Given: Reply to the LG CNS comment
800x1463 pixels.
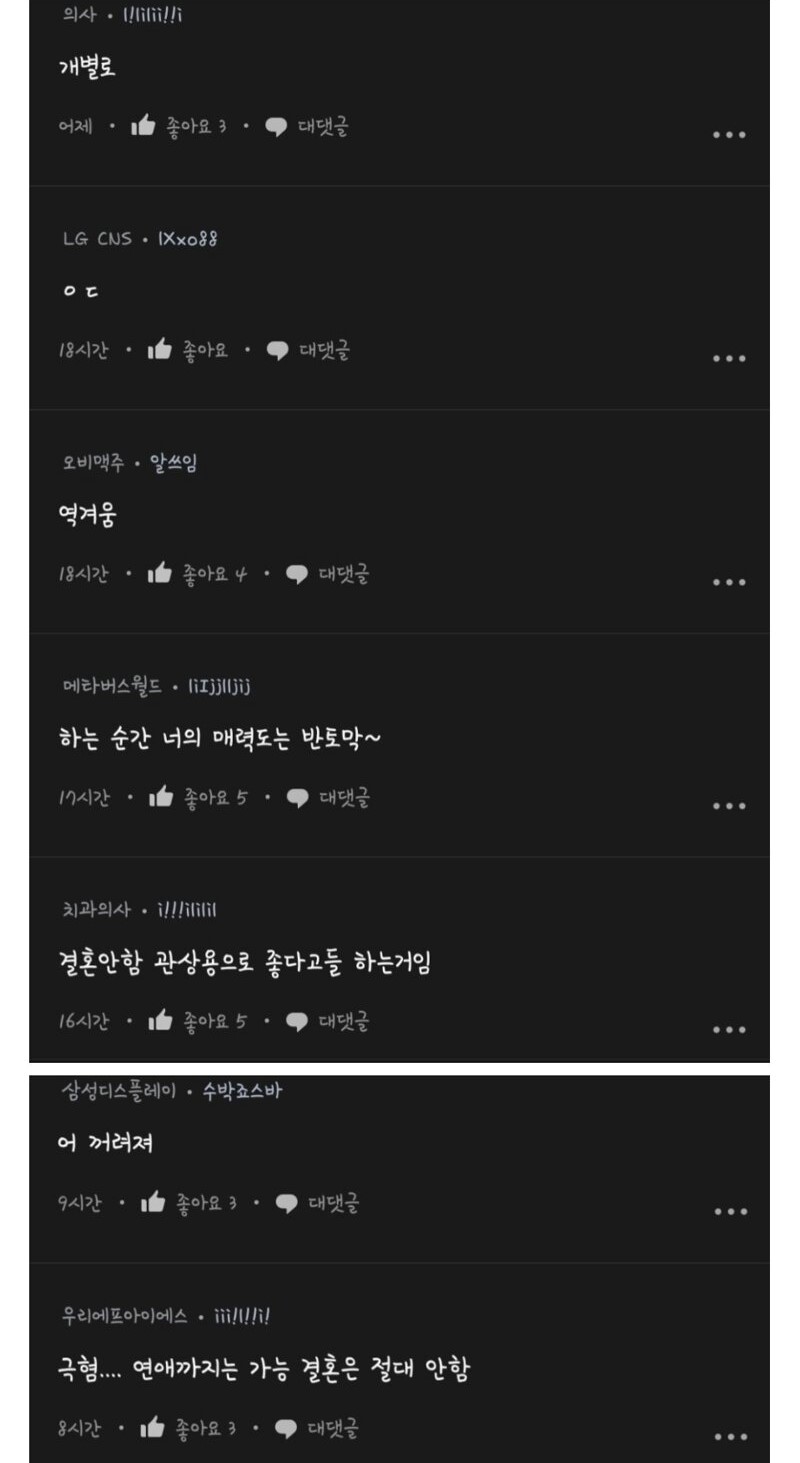Looking at the screenshot, I should 308,351.
